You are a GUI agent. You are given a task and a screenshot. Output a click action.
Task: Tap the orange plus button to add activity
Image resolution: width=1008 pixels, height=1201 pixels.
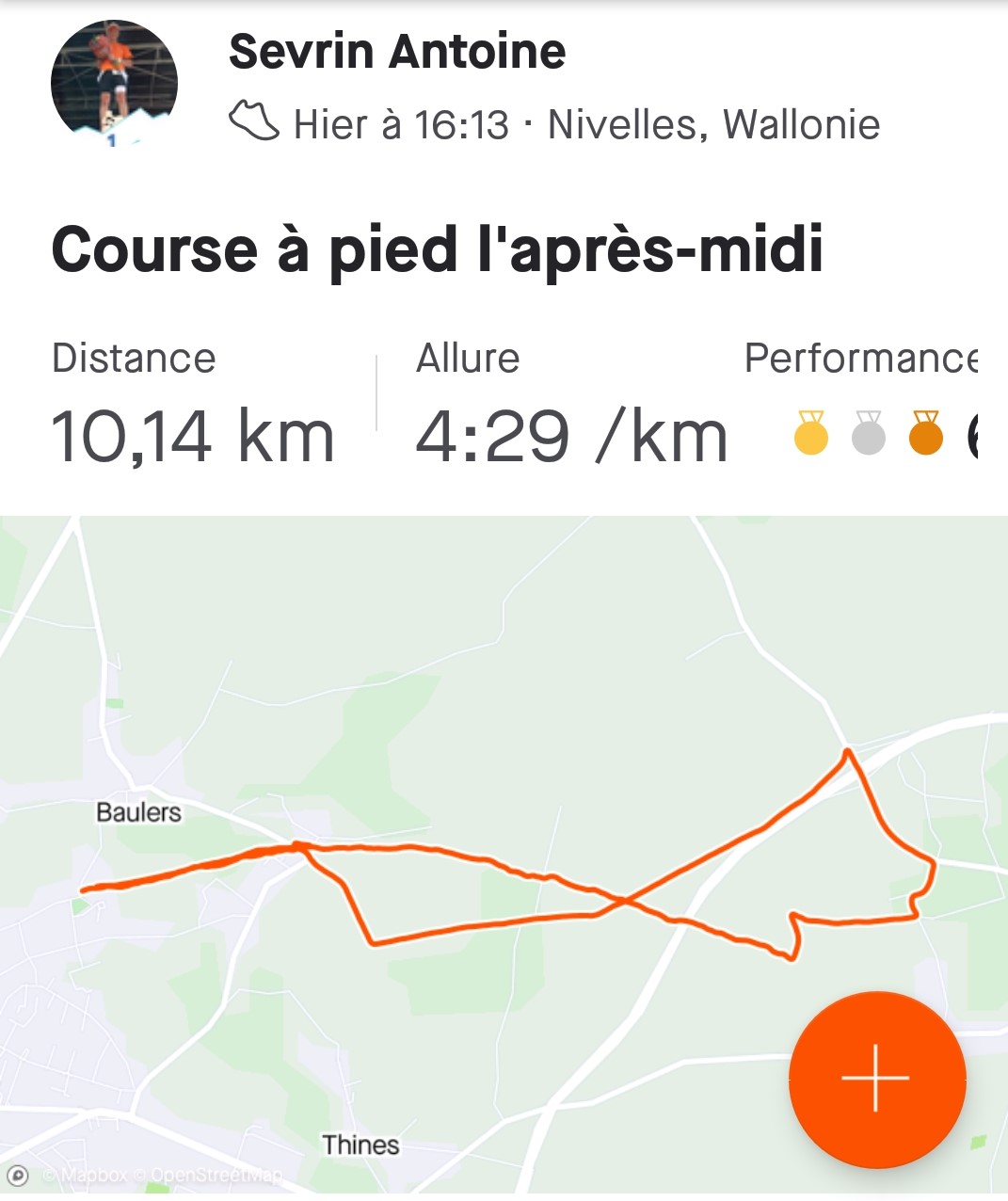(876, 1078)
